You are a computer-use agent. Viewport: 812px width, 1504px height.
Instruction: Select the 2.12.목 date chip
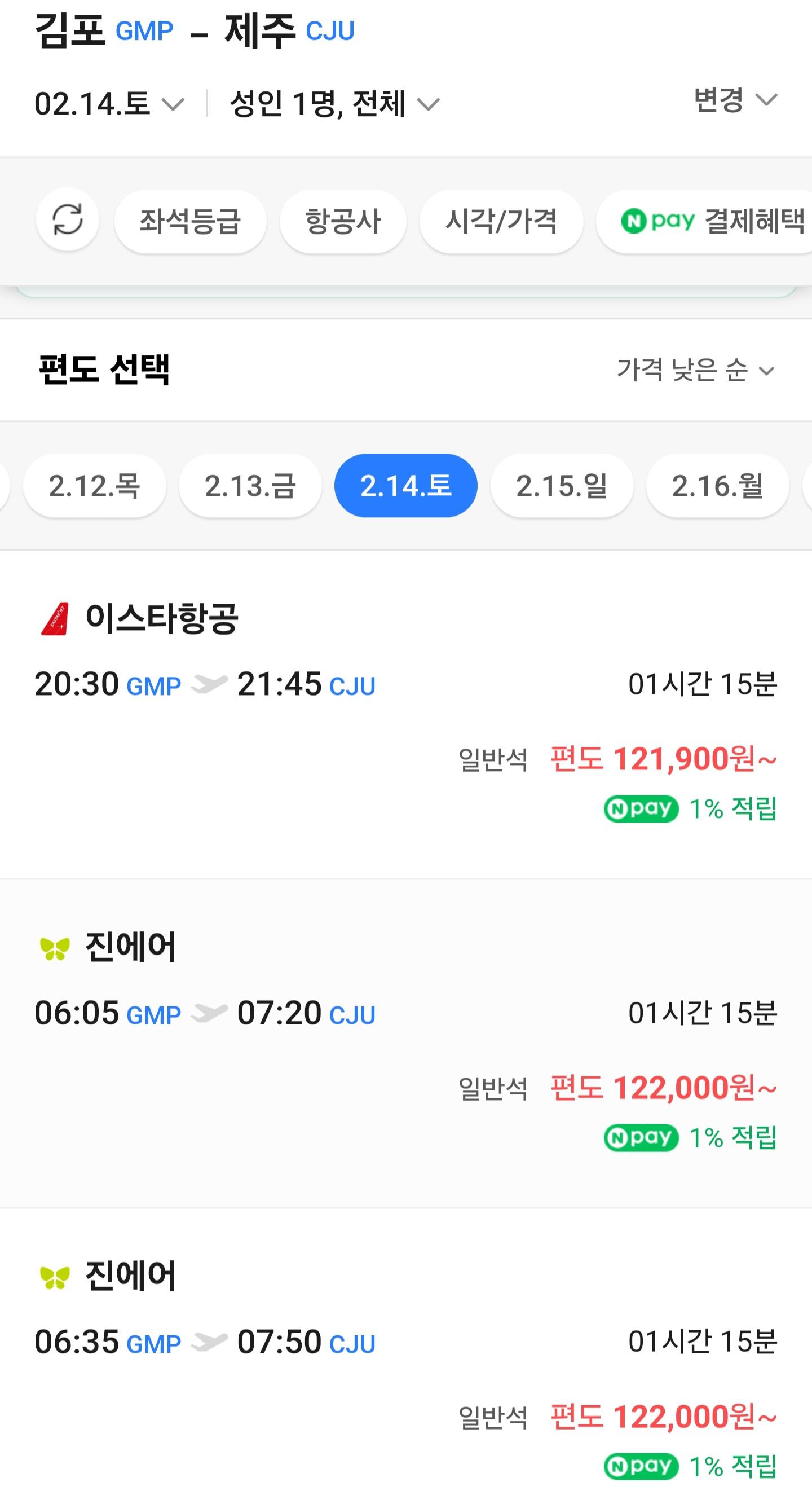[x=95, y=485]
